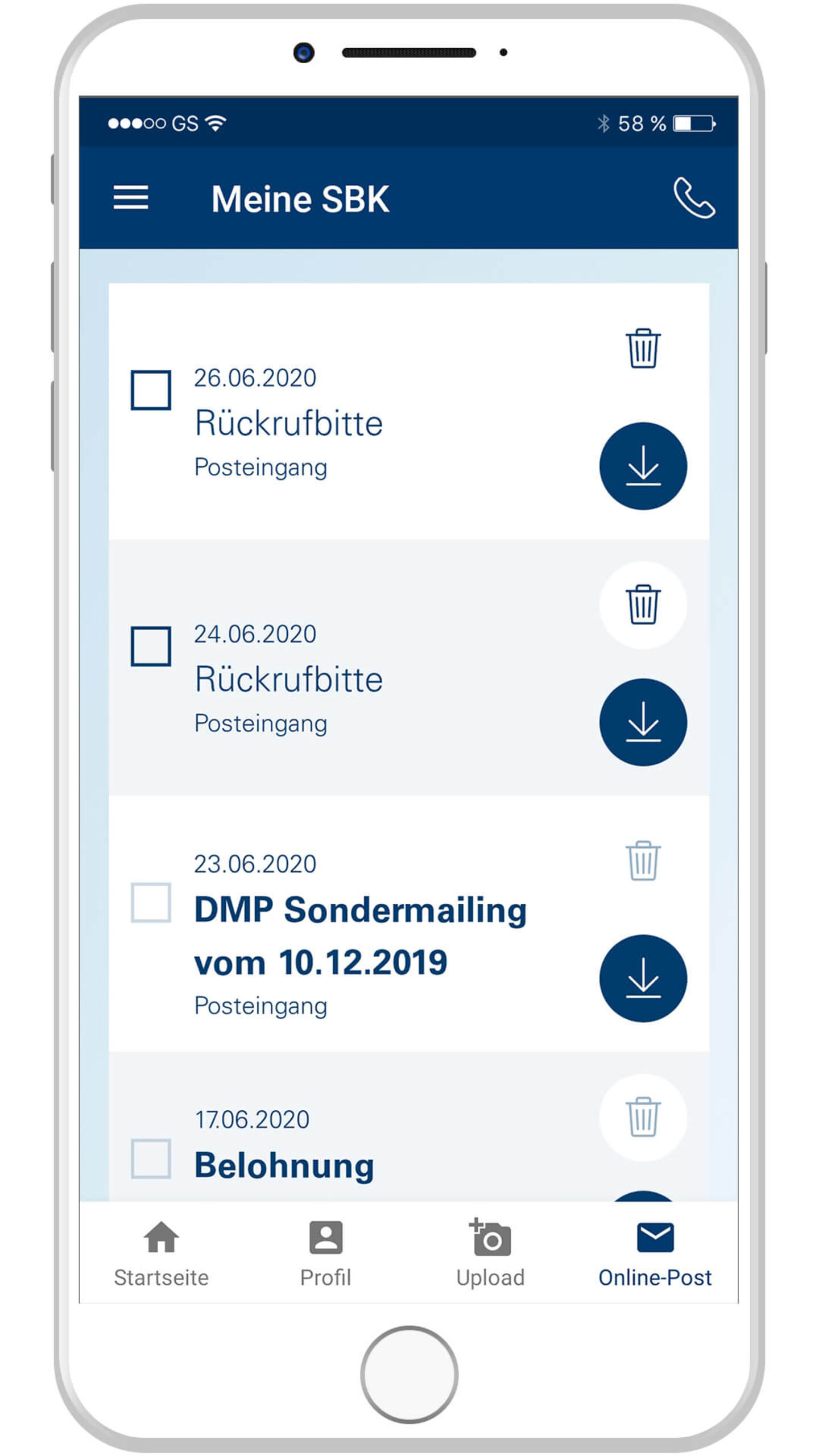Tap the phone call icon
Image resolution: width=819 pixels, height=1456 pixels.
[x=693, y=198]
